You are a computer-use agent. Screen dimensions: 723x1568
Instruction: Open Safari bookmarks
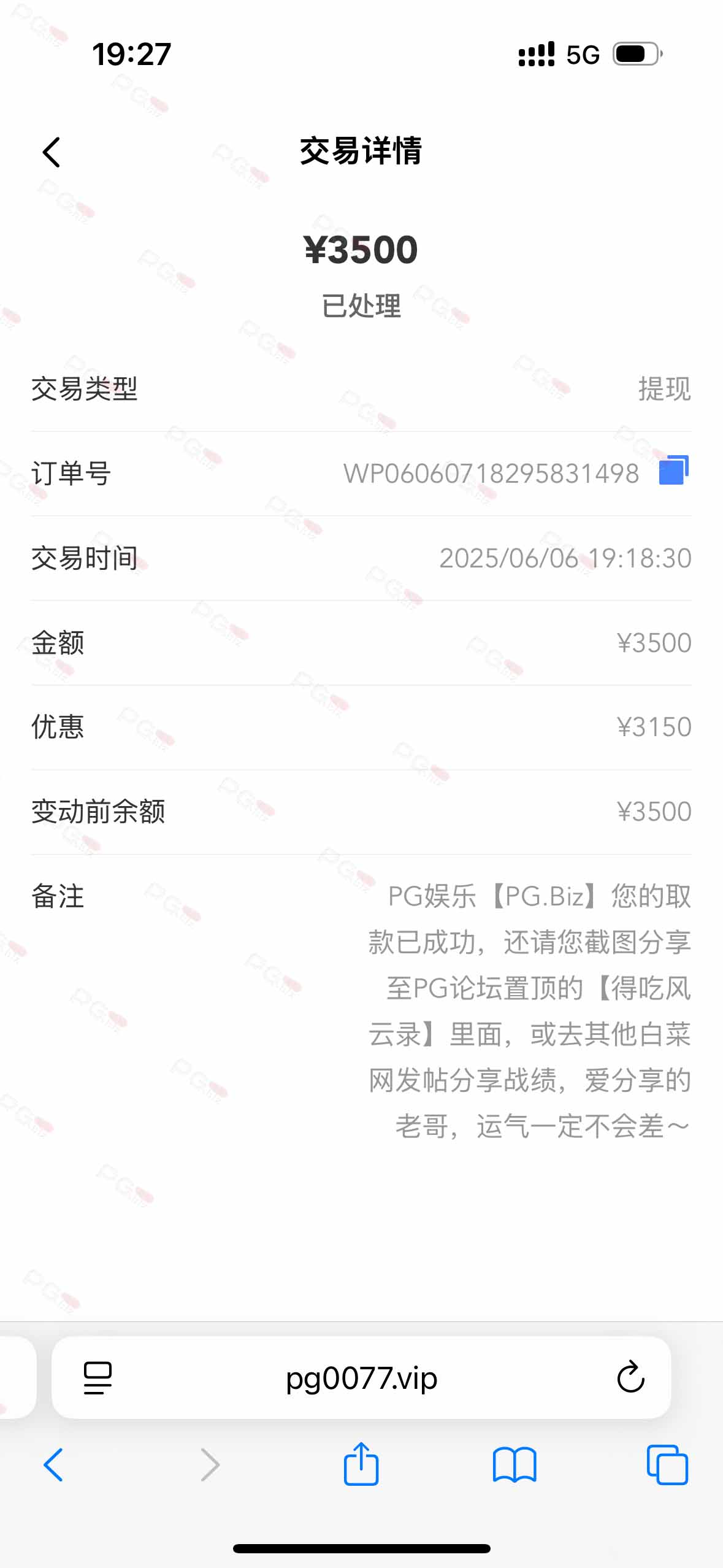(x=514, y=1465)
